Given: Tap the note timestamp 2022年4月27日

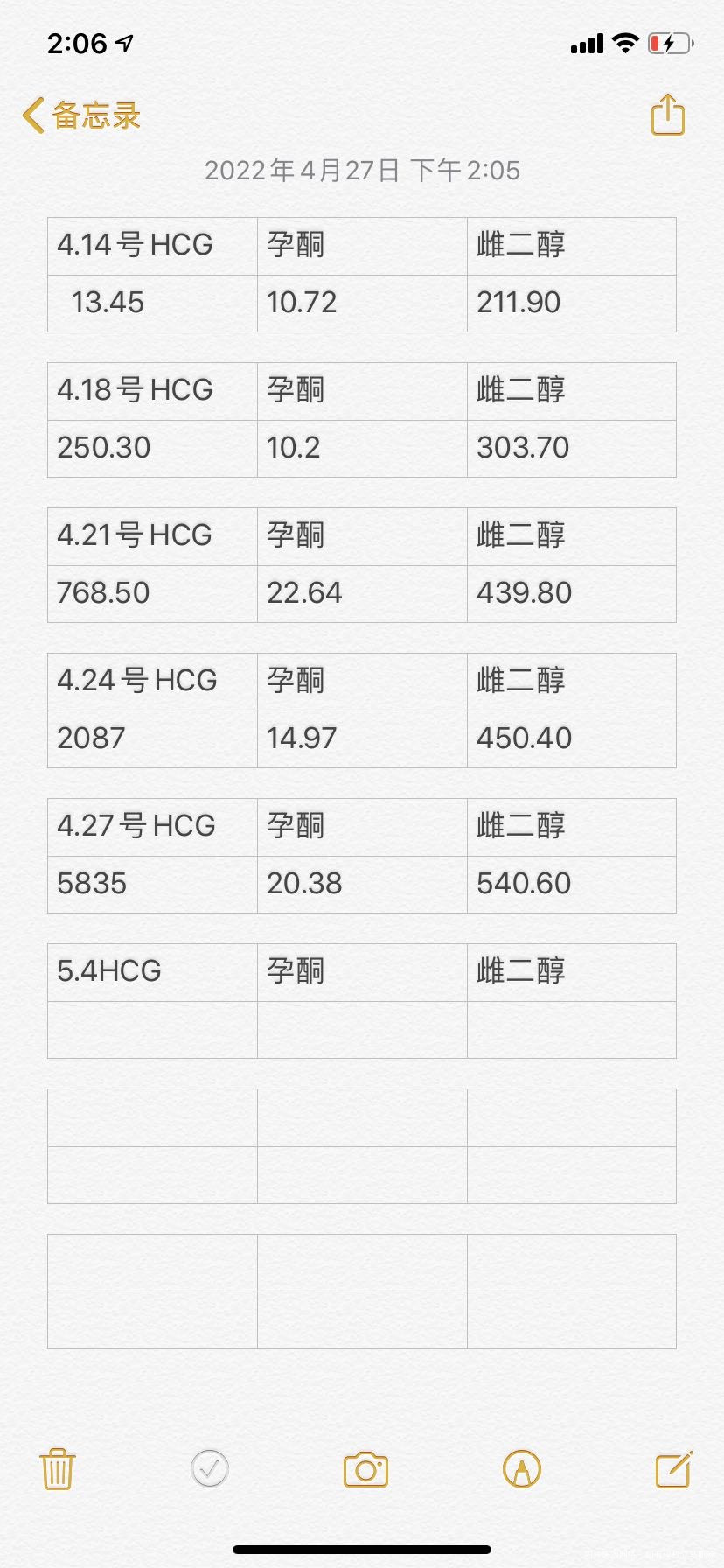Looking at the screenshot, I should [x=362, y=171].
